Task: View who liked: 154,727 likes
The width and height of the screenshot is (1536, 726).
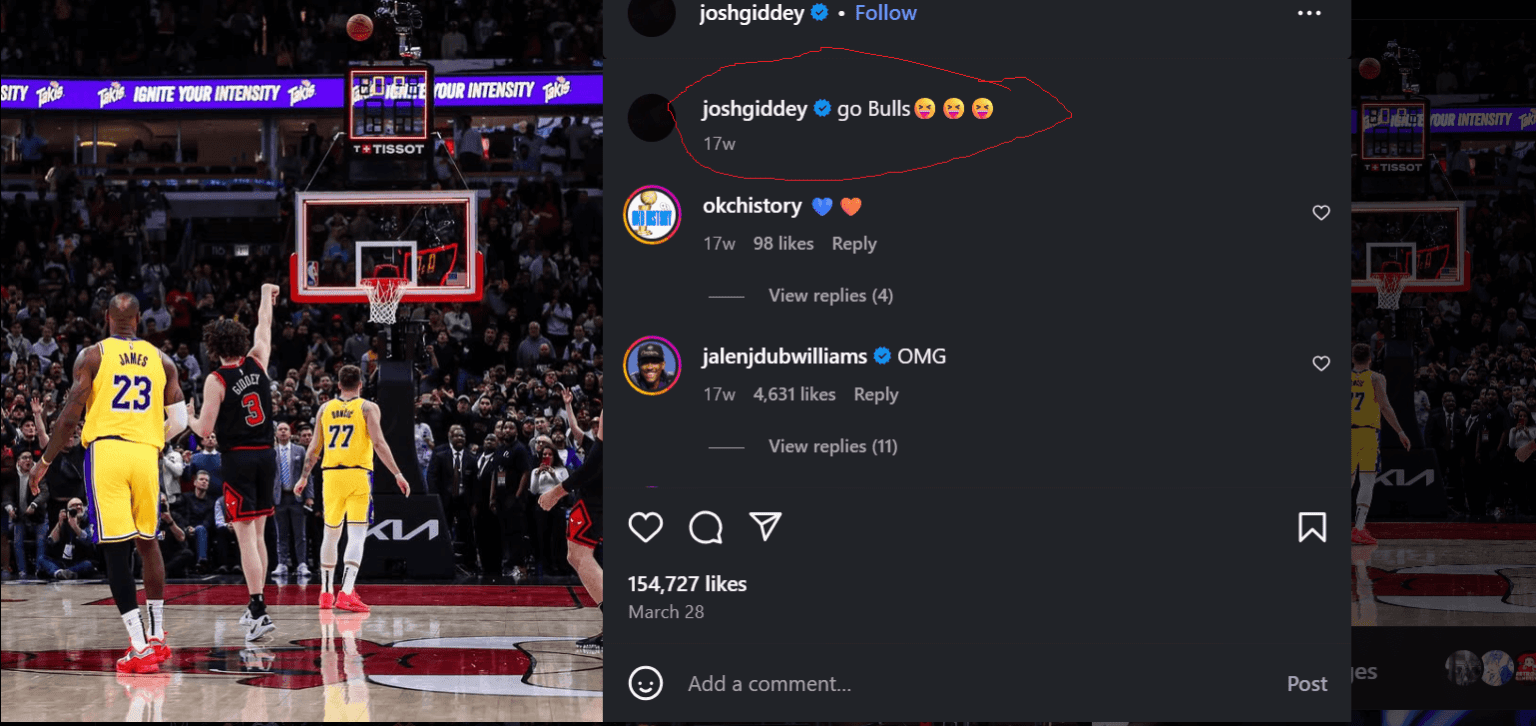Action: (x=687, y=584)
